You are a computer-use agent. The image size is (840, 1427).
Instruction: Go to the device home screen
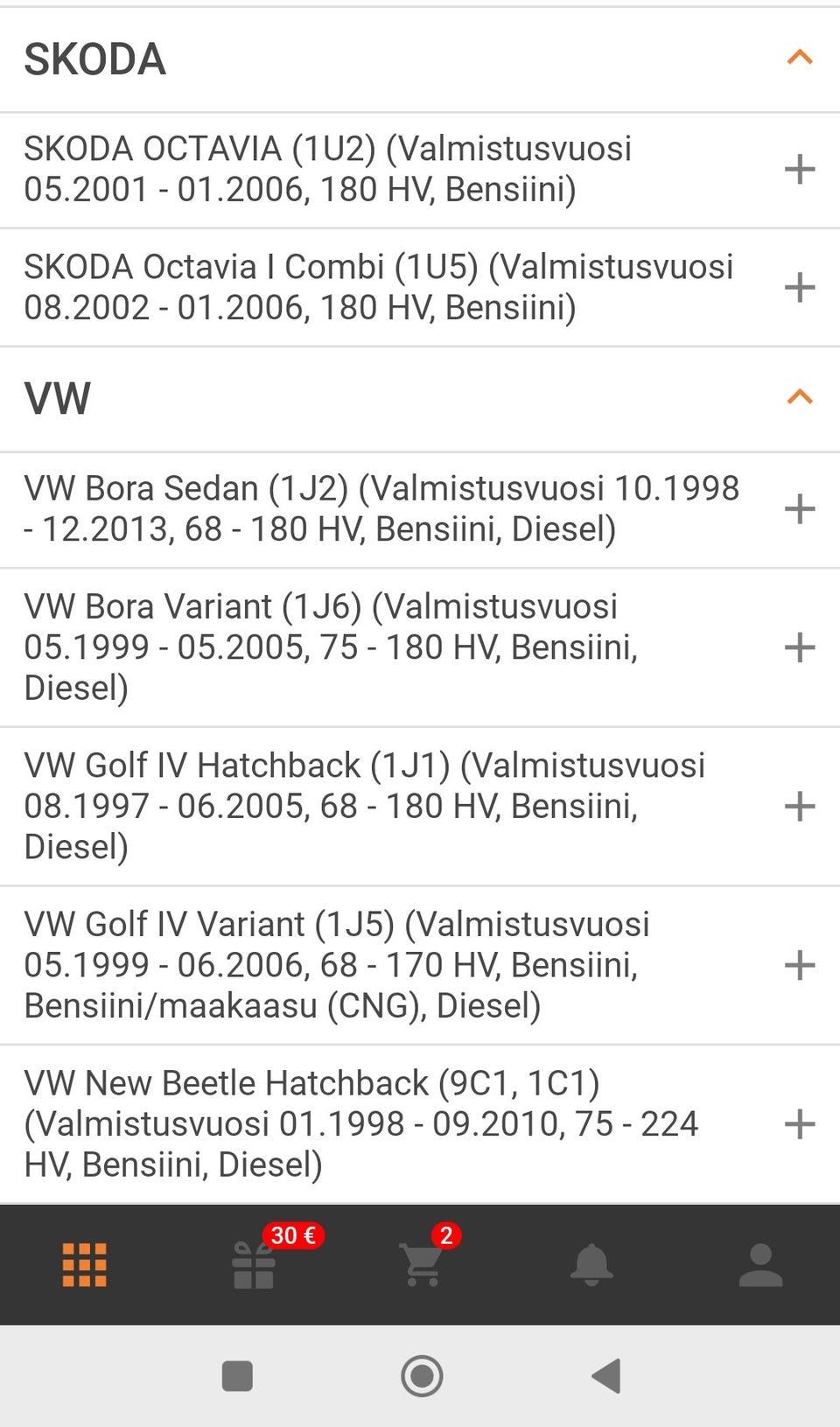[x=422, y=1376]
